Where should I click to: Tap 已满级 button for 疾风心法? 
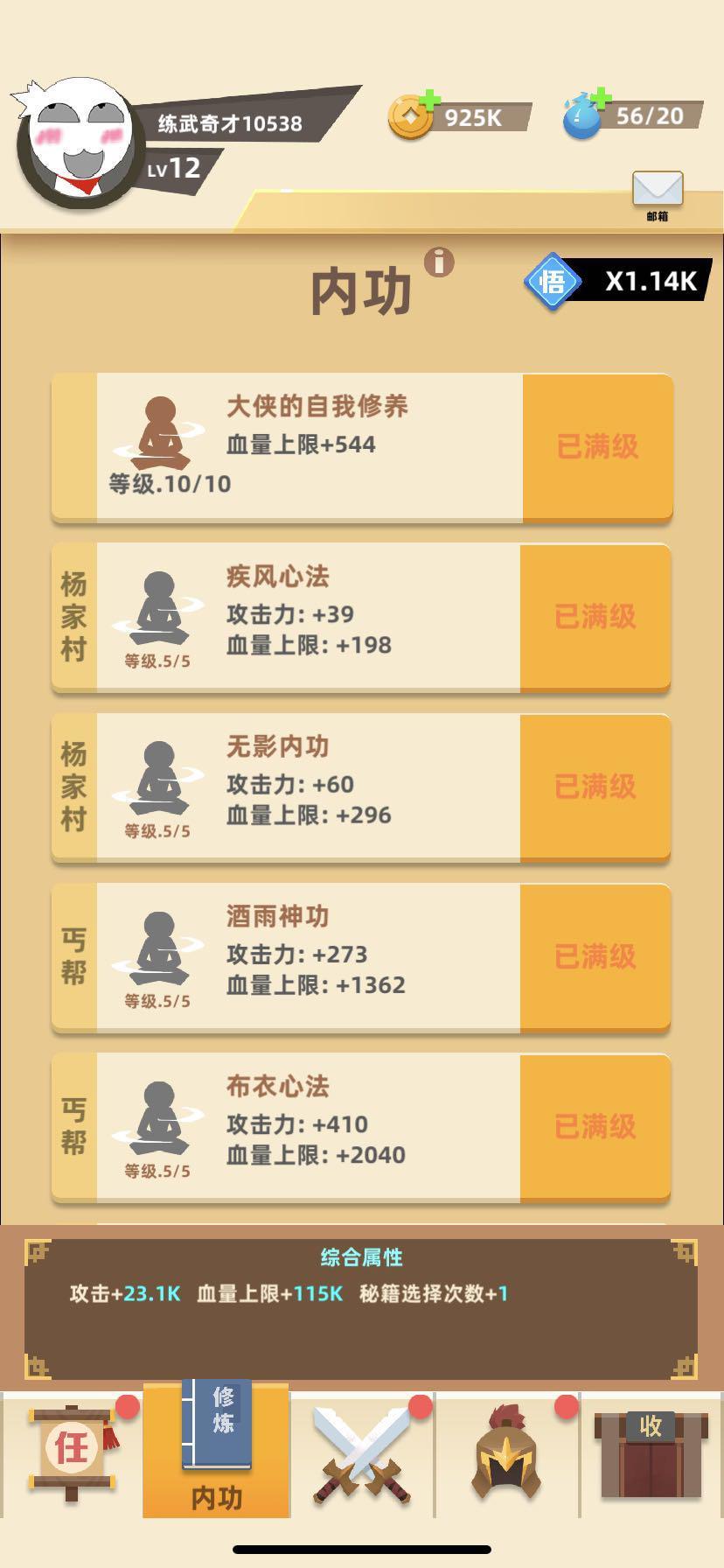coord(595,617)
